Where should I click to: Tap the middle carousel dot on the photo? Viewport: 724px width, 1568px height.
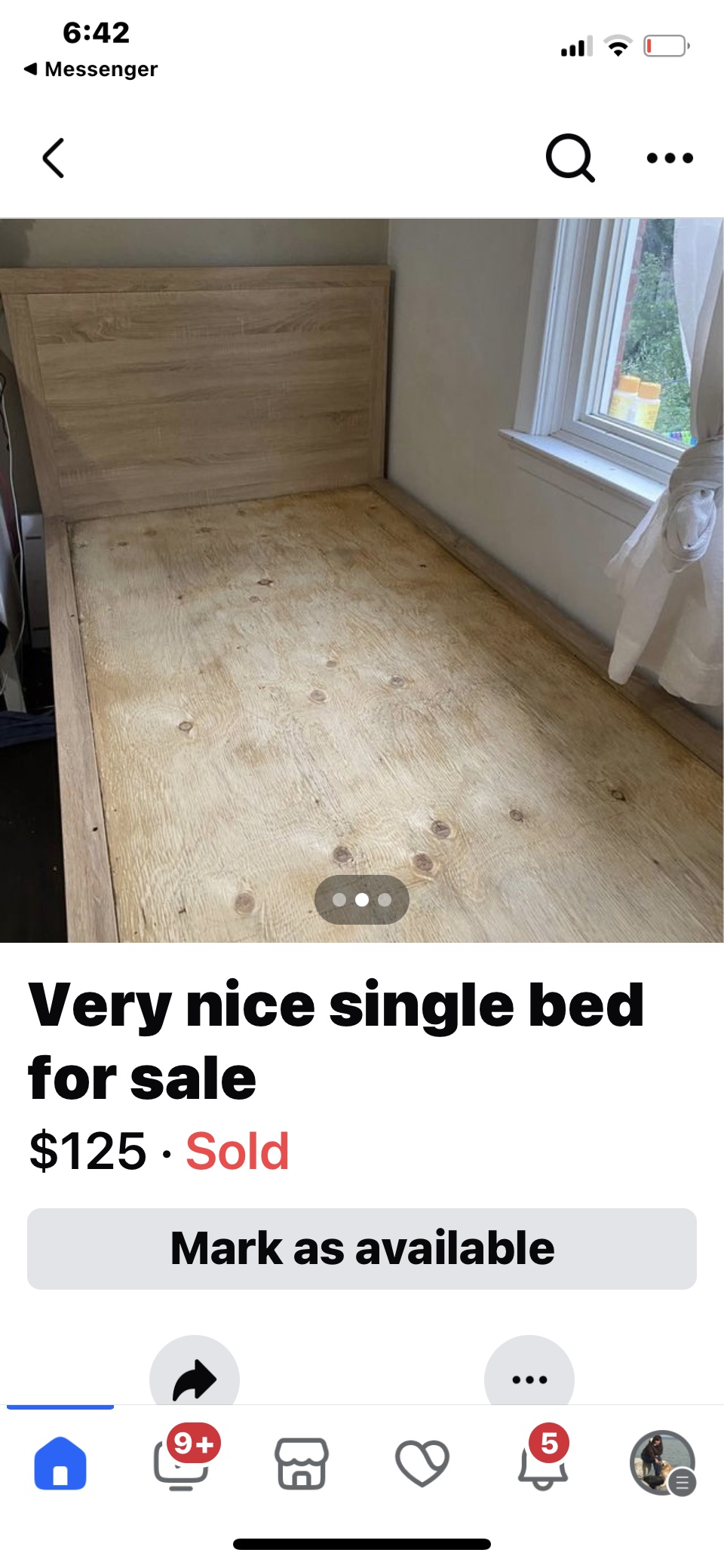point(362,898)
